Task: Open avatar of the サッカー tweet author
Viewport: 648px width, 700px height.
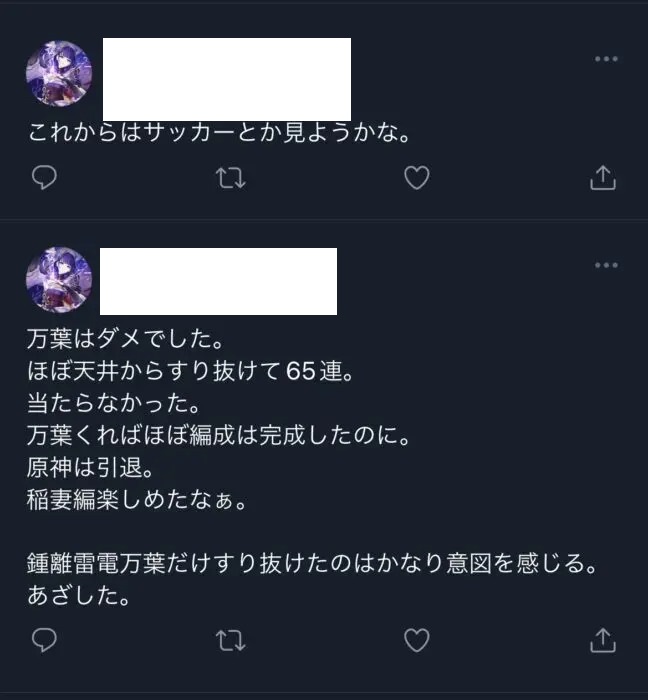Action: pos(58,74)
